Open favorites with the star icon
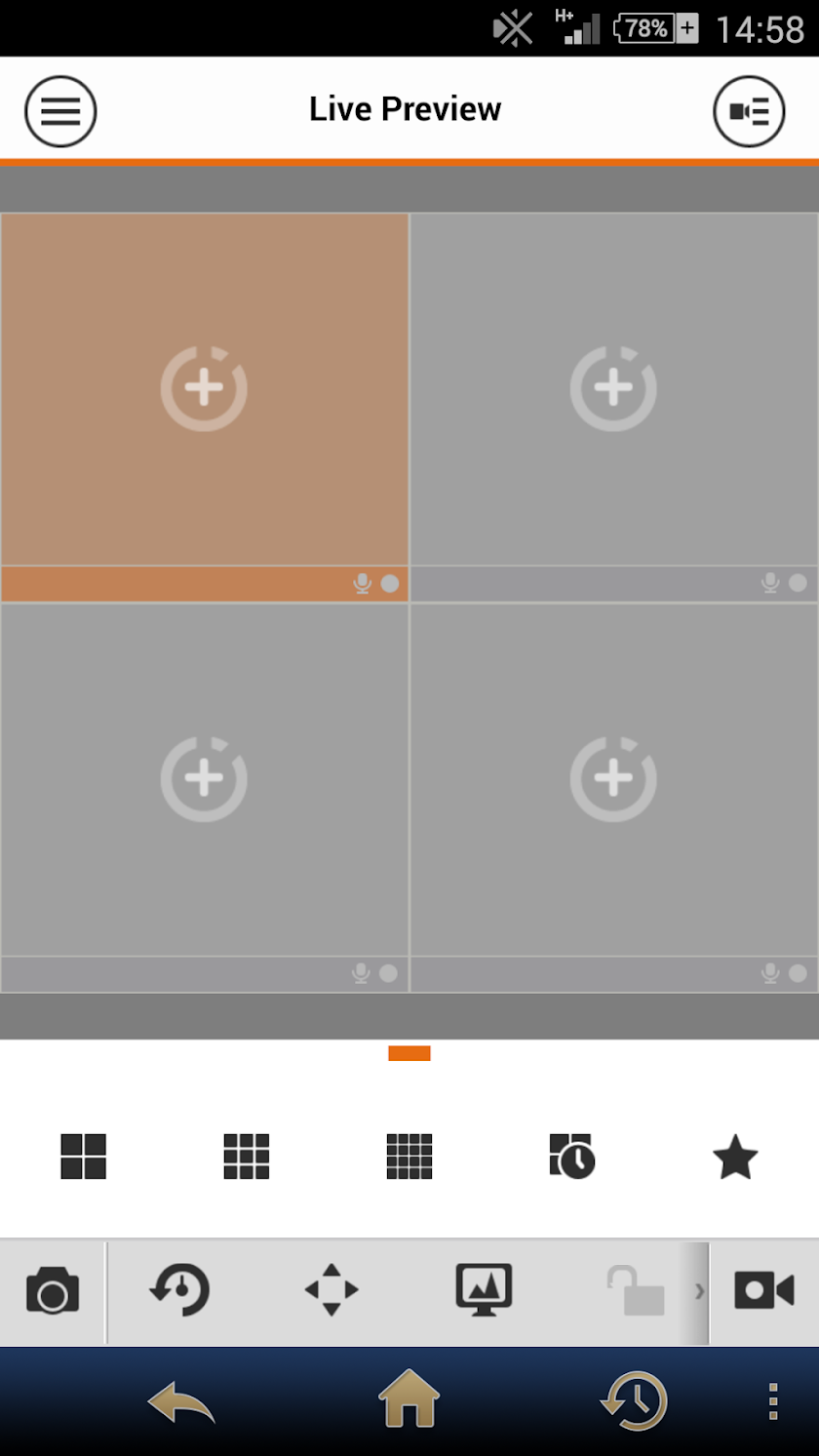Screen dimensions: 819x1456 click(735, 1157)
